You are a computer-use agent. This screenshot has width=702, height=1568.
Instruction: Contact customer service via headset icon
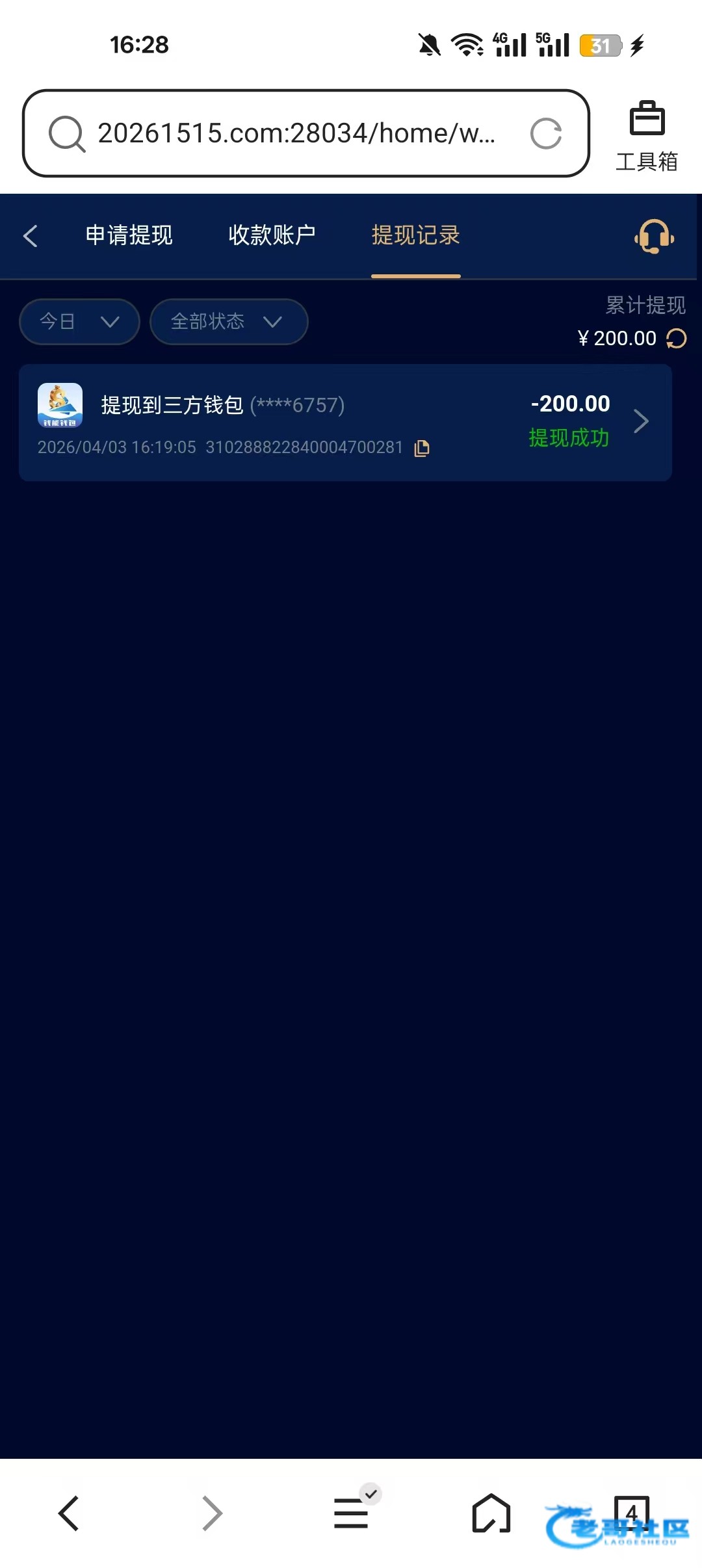click(654, 236)
